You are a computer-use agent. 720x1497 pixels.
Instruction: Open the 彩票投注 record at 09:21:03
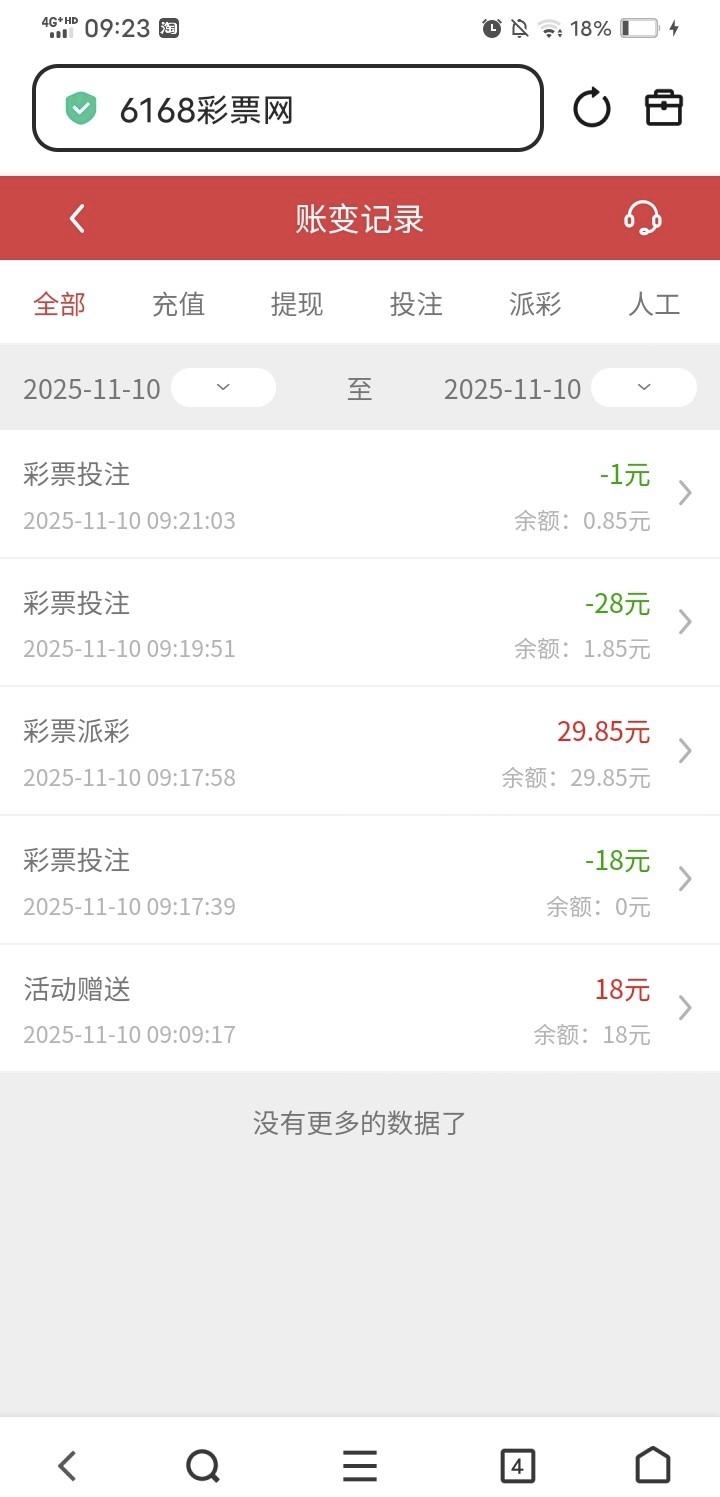pyautogui.click(x=360, y=495)
